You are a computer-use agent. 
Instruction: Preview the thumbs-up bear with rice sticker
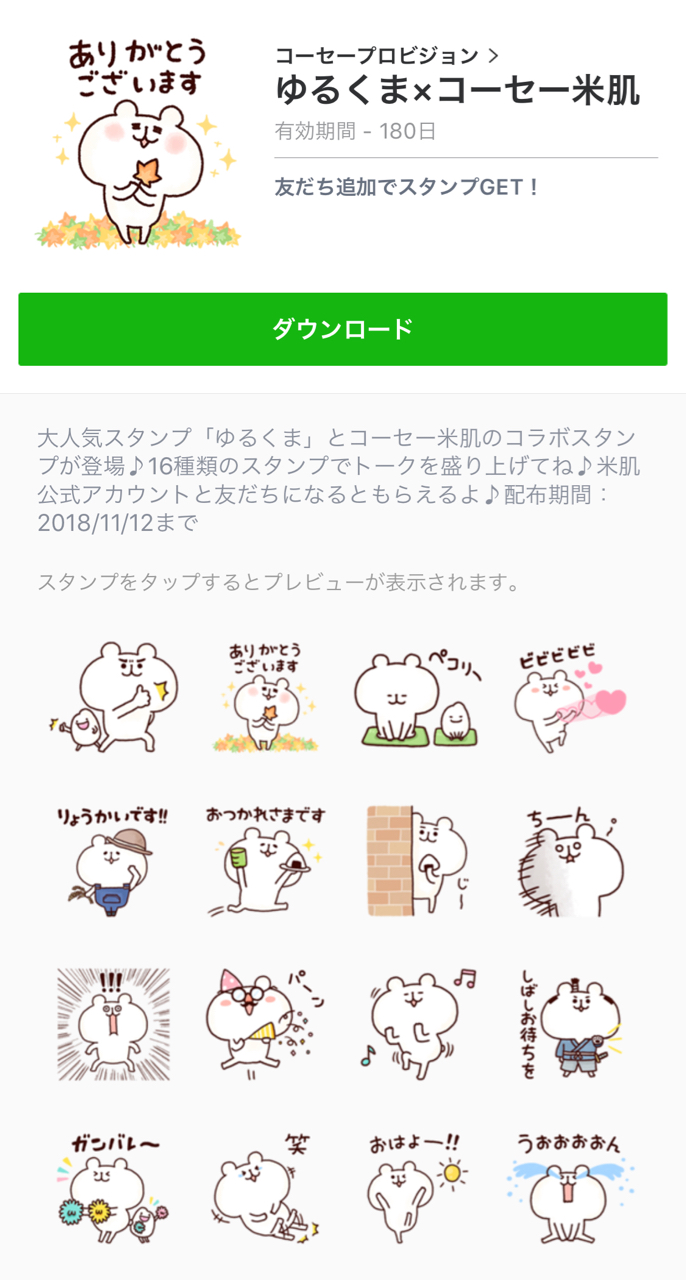tap(112, 697)
